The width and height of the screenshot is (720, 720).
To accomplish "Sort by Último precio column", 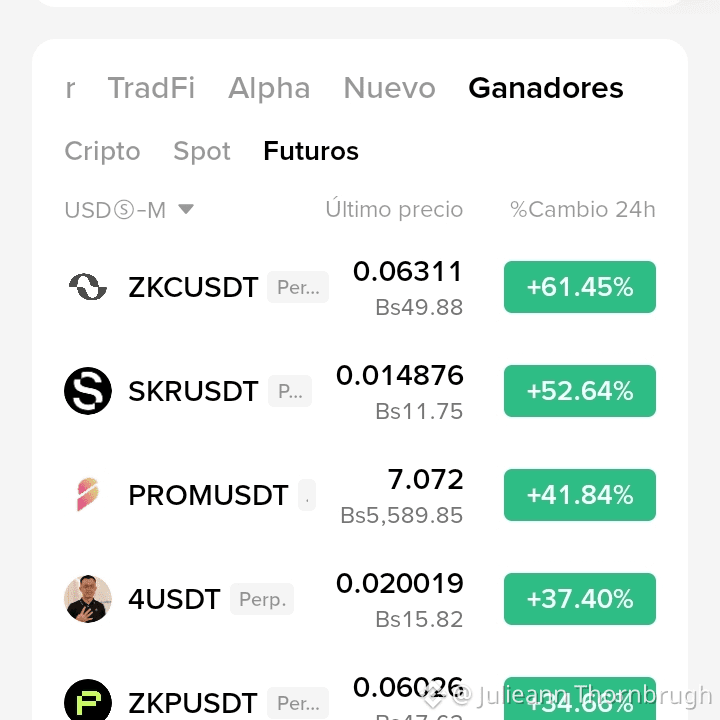I will (394, 209).
